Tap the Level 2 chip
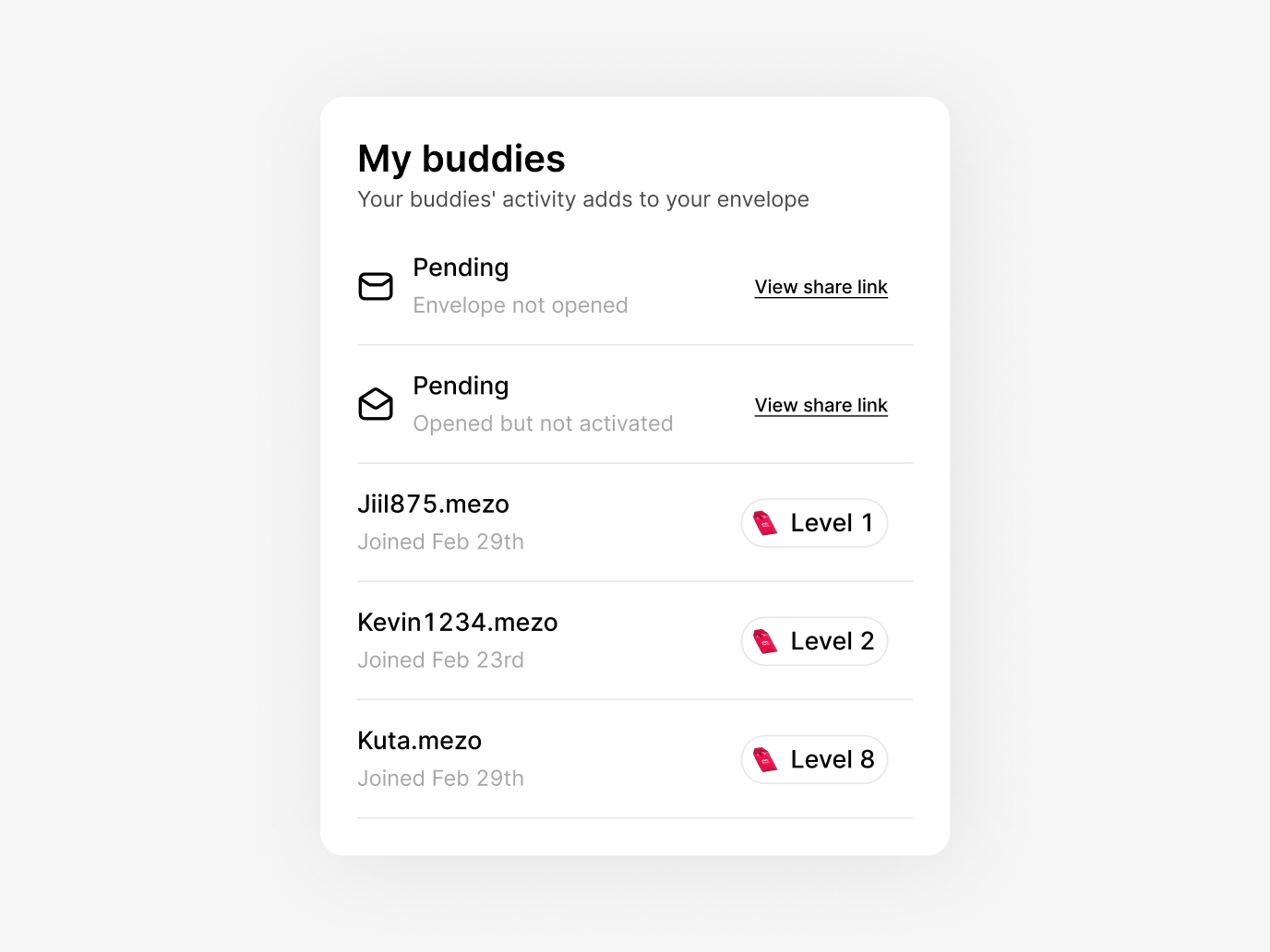The image size is (1270, 952). (x=814, y=641)
